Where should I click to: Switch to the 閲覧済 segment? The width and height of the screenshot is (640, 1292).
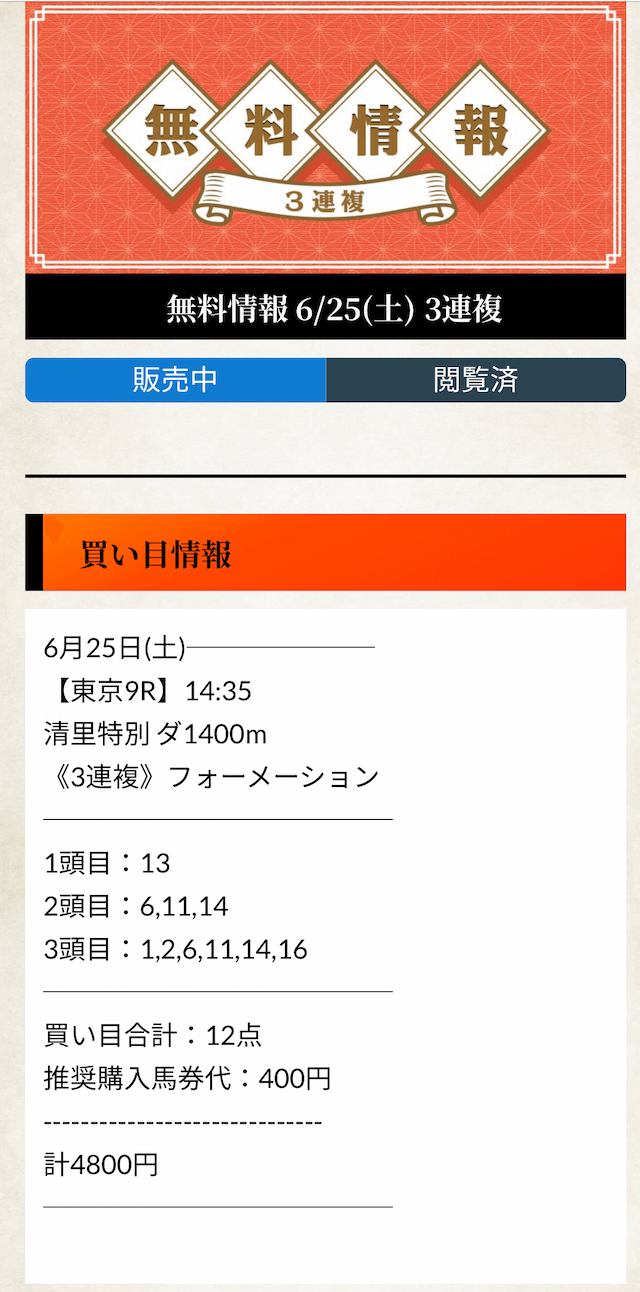tap(476, 380)
